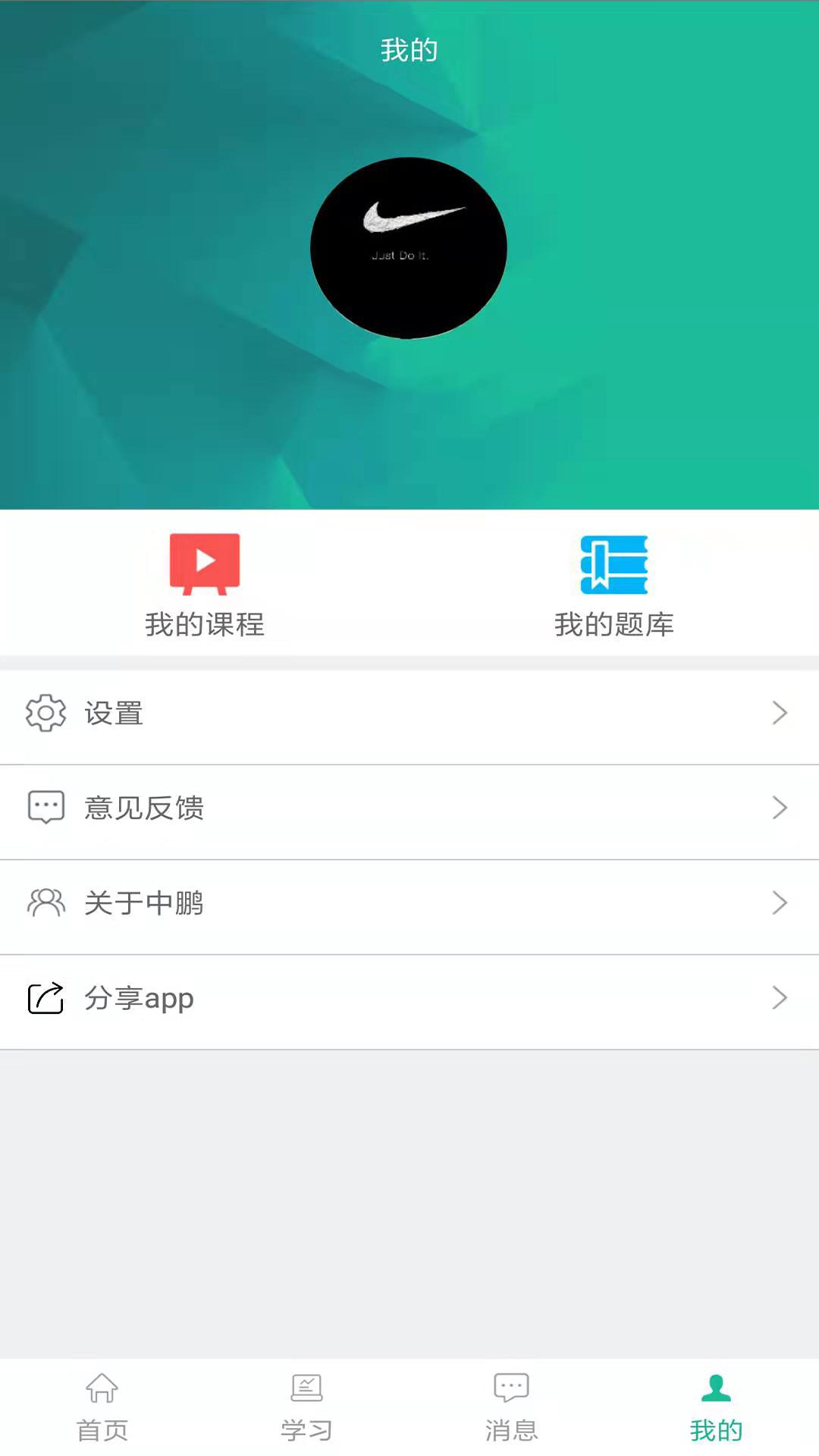Open the 分享app row chevron

pos(780,999)
